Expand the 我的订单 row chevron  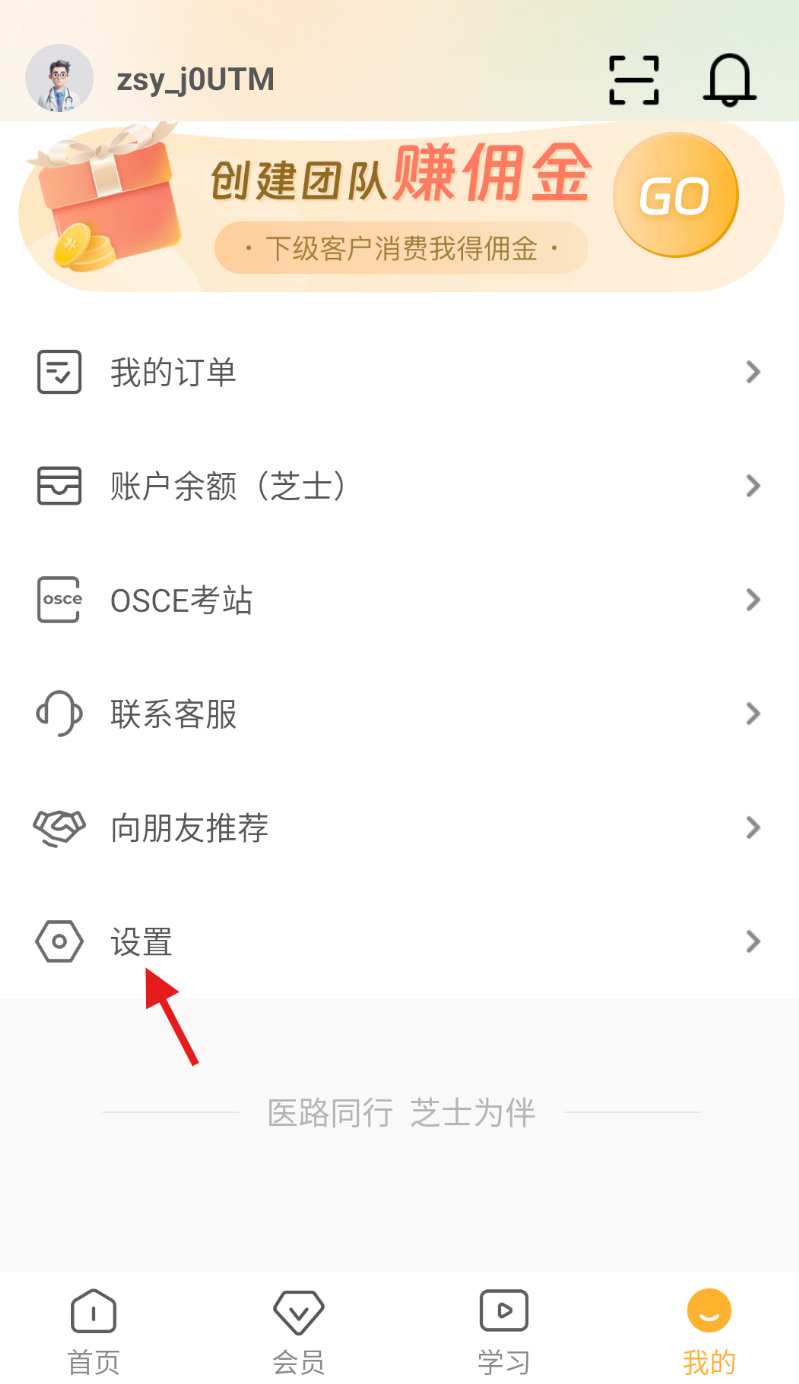(x=753, y=371)
